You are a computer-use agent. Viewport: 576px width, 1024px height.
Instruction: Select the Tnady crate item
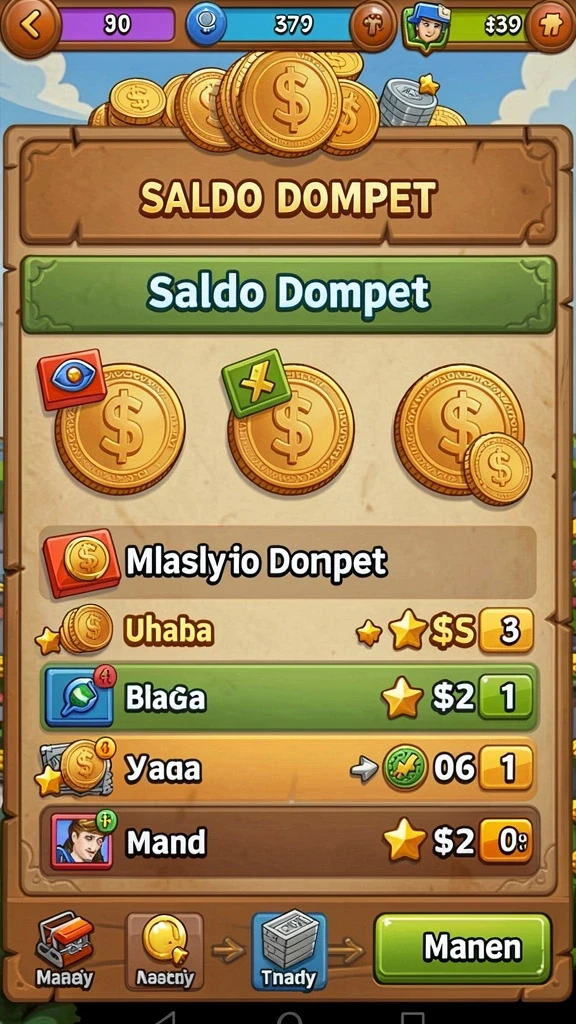(289, 950)
